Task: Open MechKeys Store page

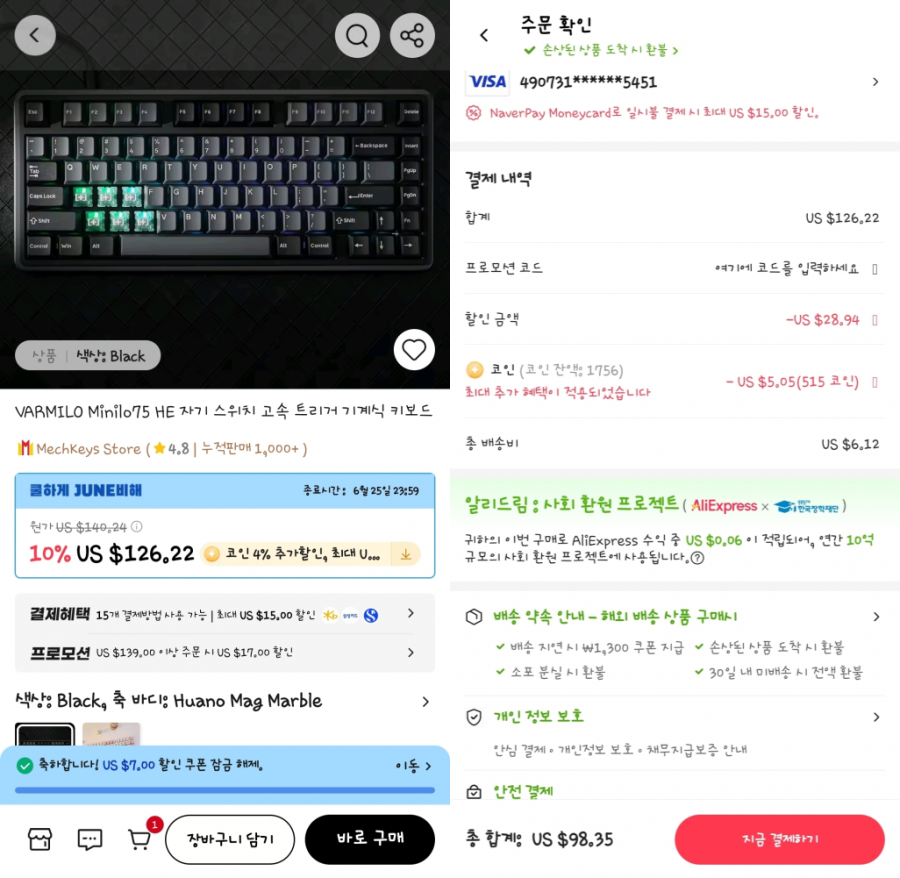Action: [x=88, y=449]
